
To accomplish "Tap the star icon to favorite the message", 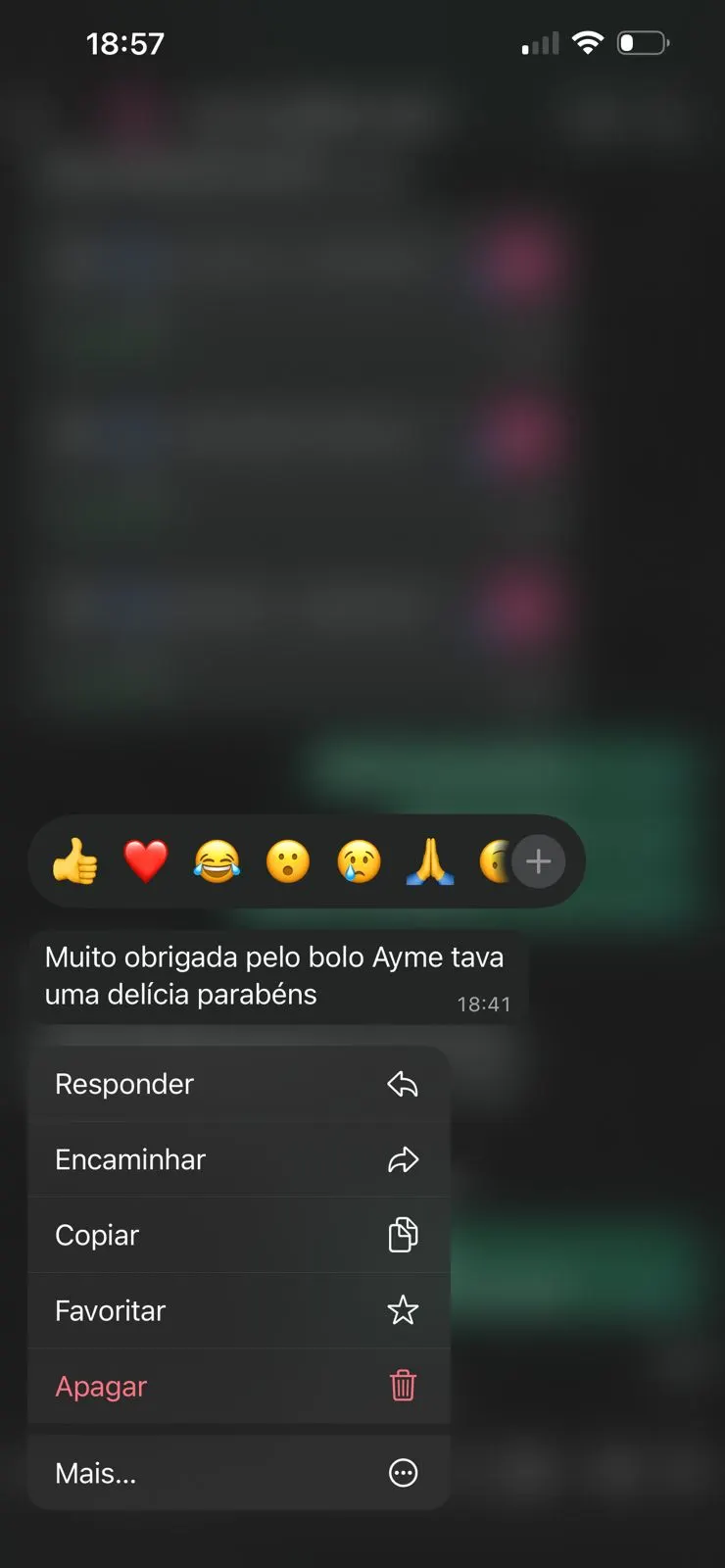I will [403, 1310].
